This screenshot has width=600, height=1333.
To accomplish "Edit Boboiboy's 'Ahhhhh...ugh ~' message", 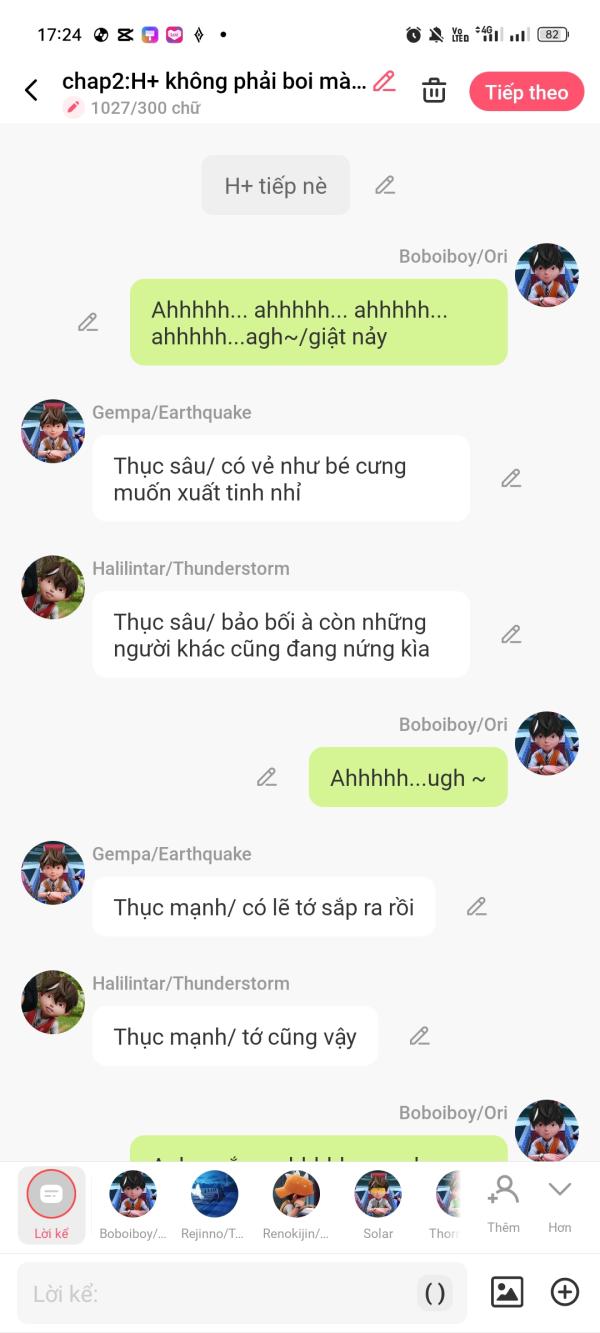I will pos(266,777).
